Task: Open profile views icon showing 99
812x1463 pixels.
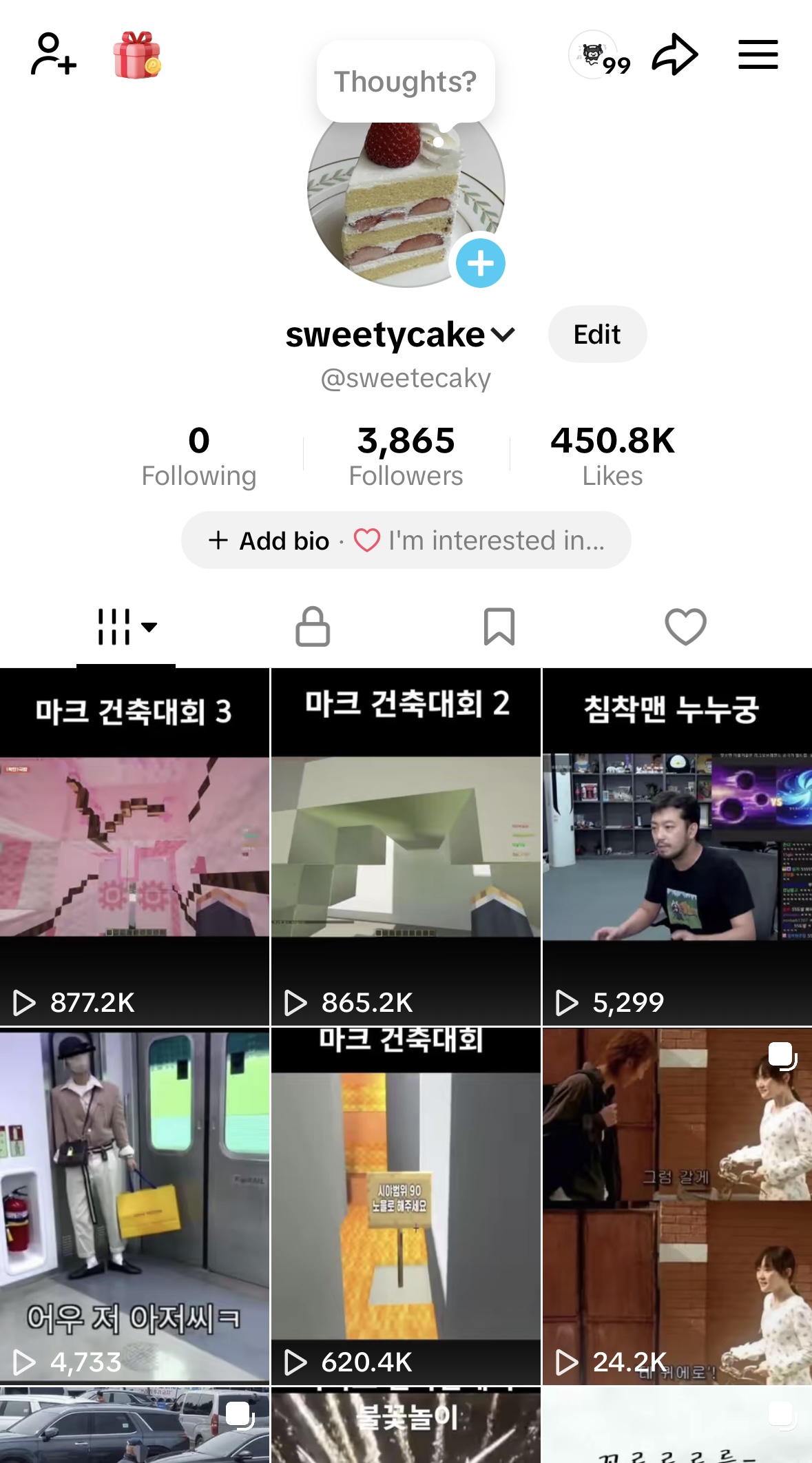Action: pyautogui.click(x=598, y=54)
